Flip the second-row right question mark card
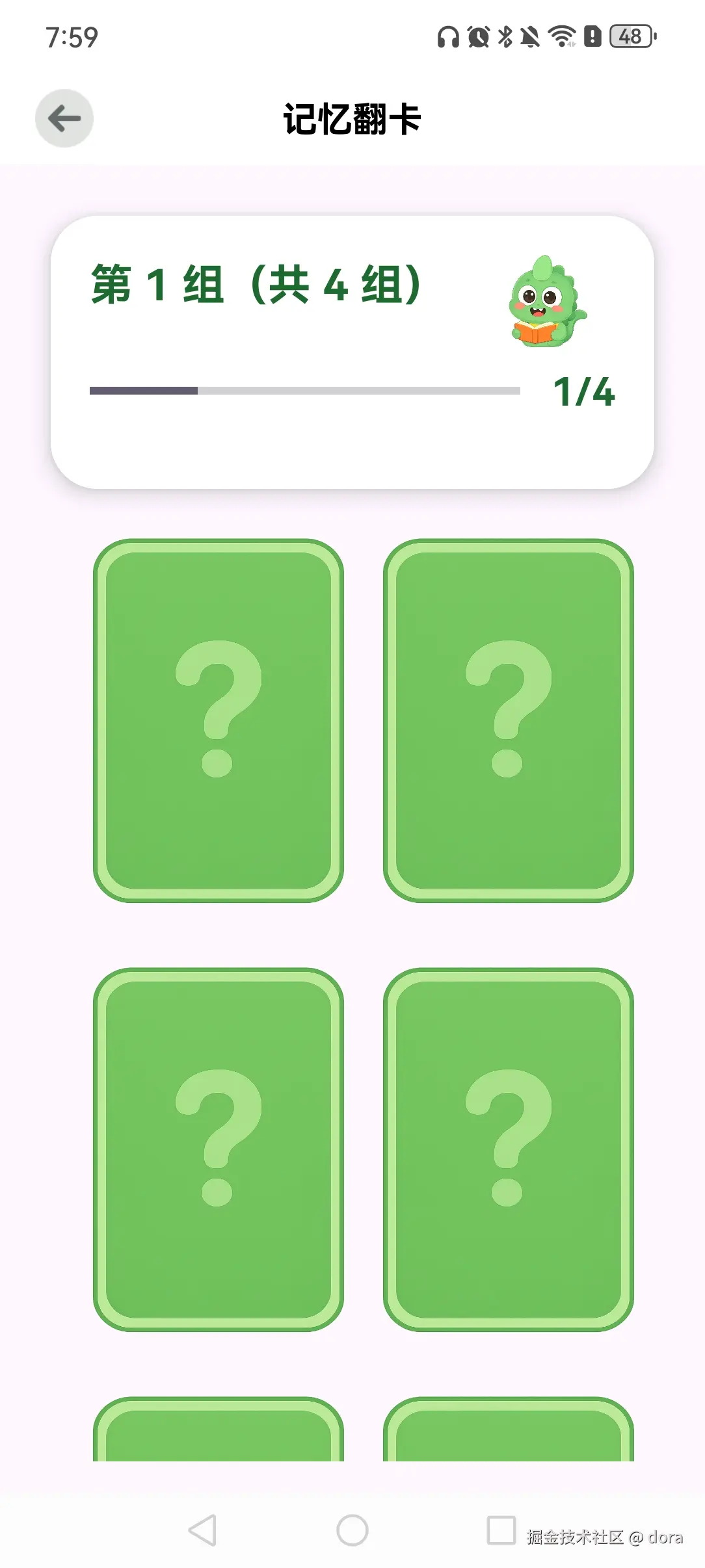The image size is (705, 1568). pos(509,1149)
